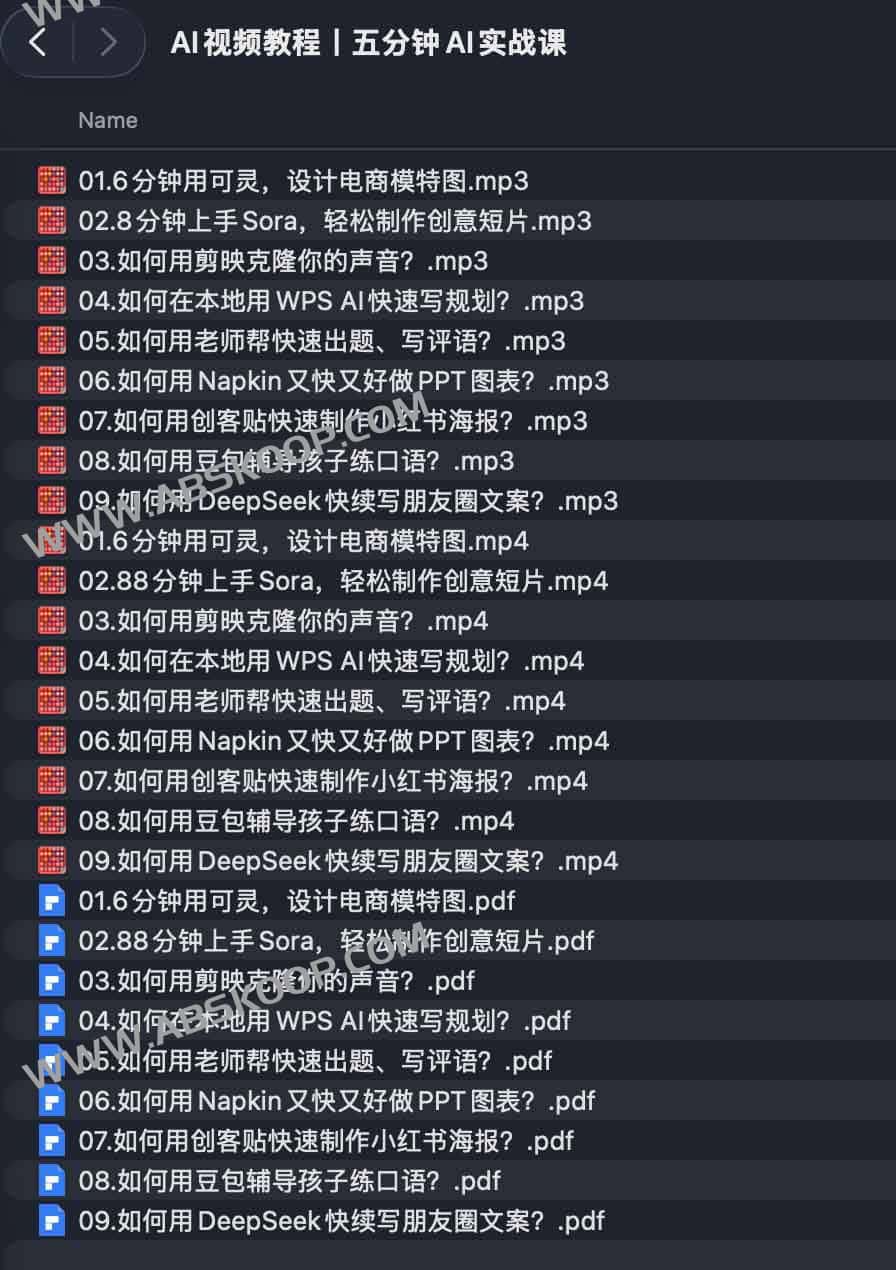This screenshot has width=896, height=1270.
Task: Select 08.如何用豆包辅导孩子练口语 pdf file
Action: pyautogui.click(x=290, y=1181)
